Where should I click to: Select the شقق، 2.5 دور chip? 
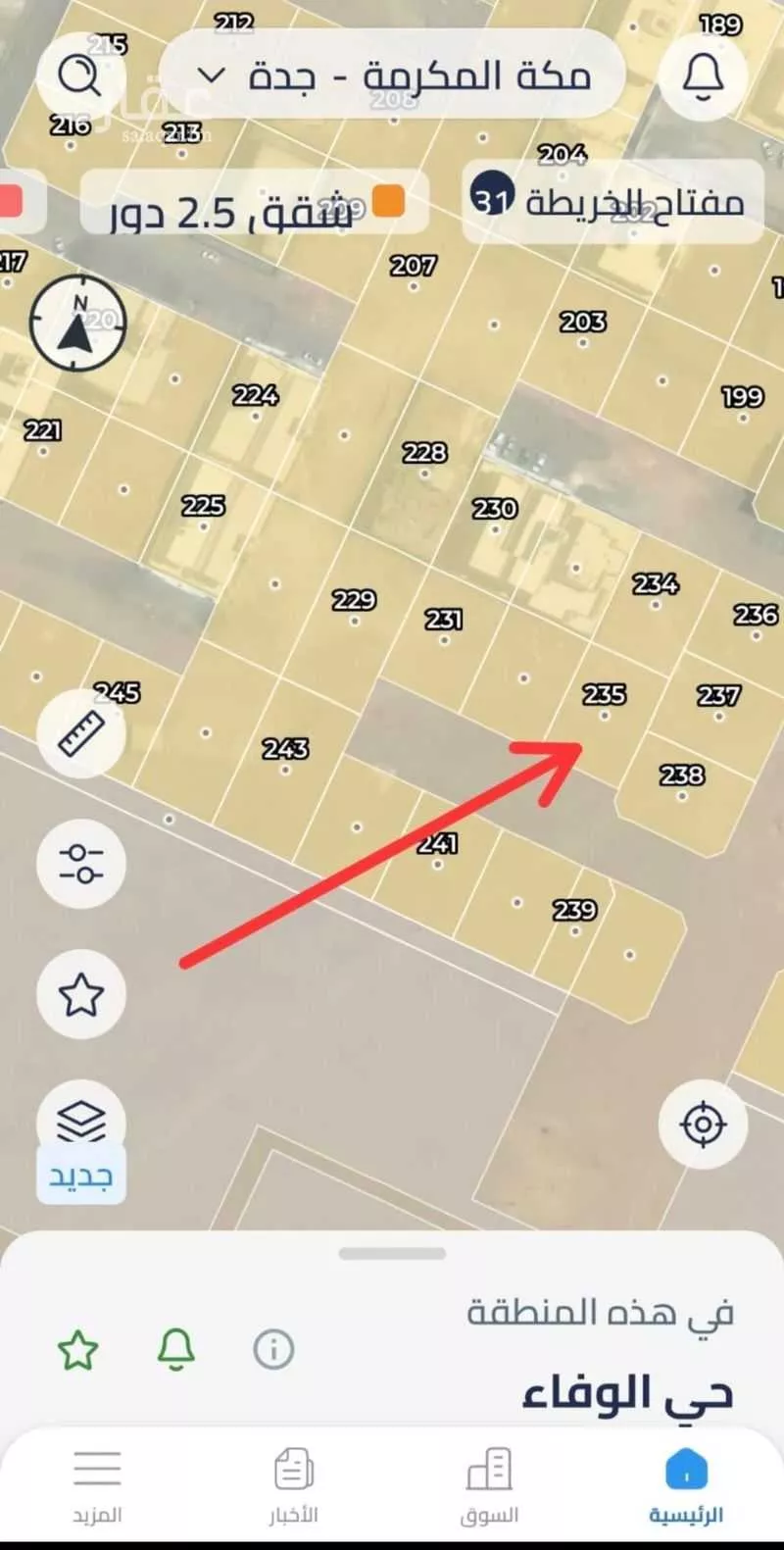[255, 204]
